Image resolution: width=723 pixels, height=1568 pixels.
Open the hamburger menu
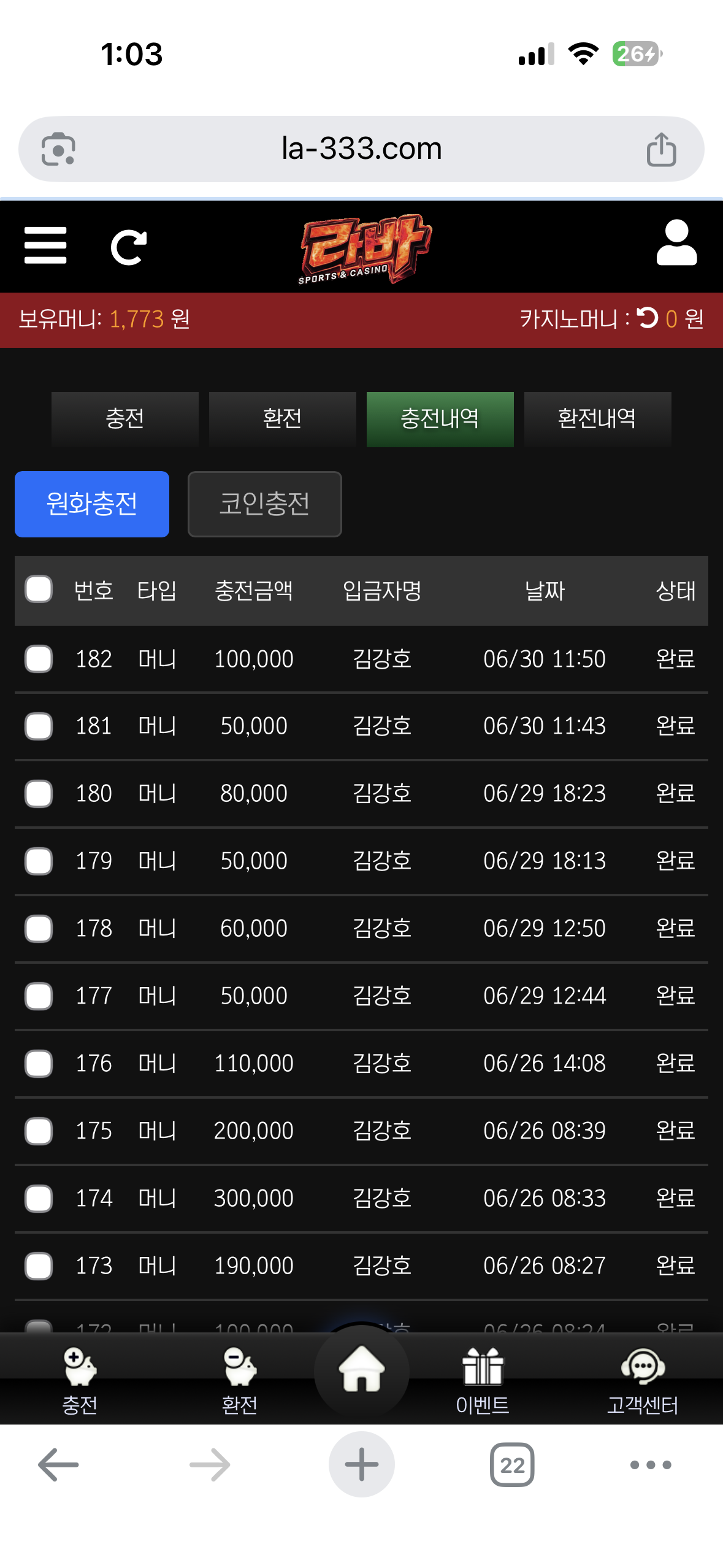pos(45,245)
